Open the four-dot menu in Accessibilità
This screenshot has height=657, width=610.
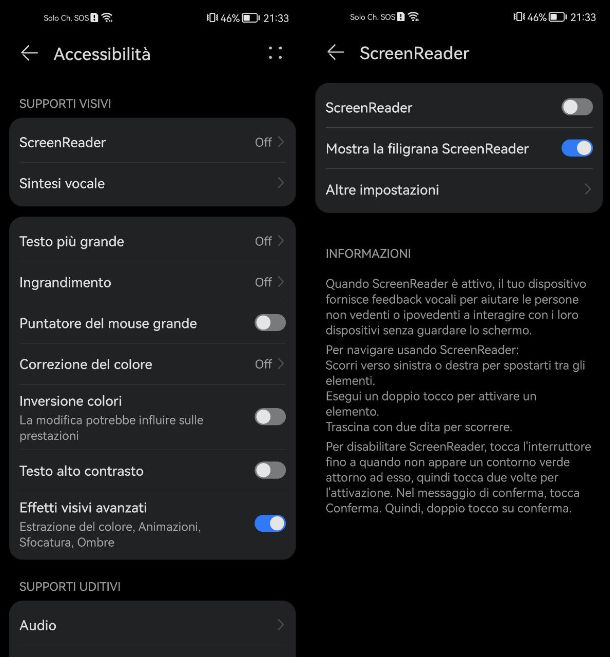click(x=275, y=54)
